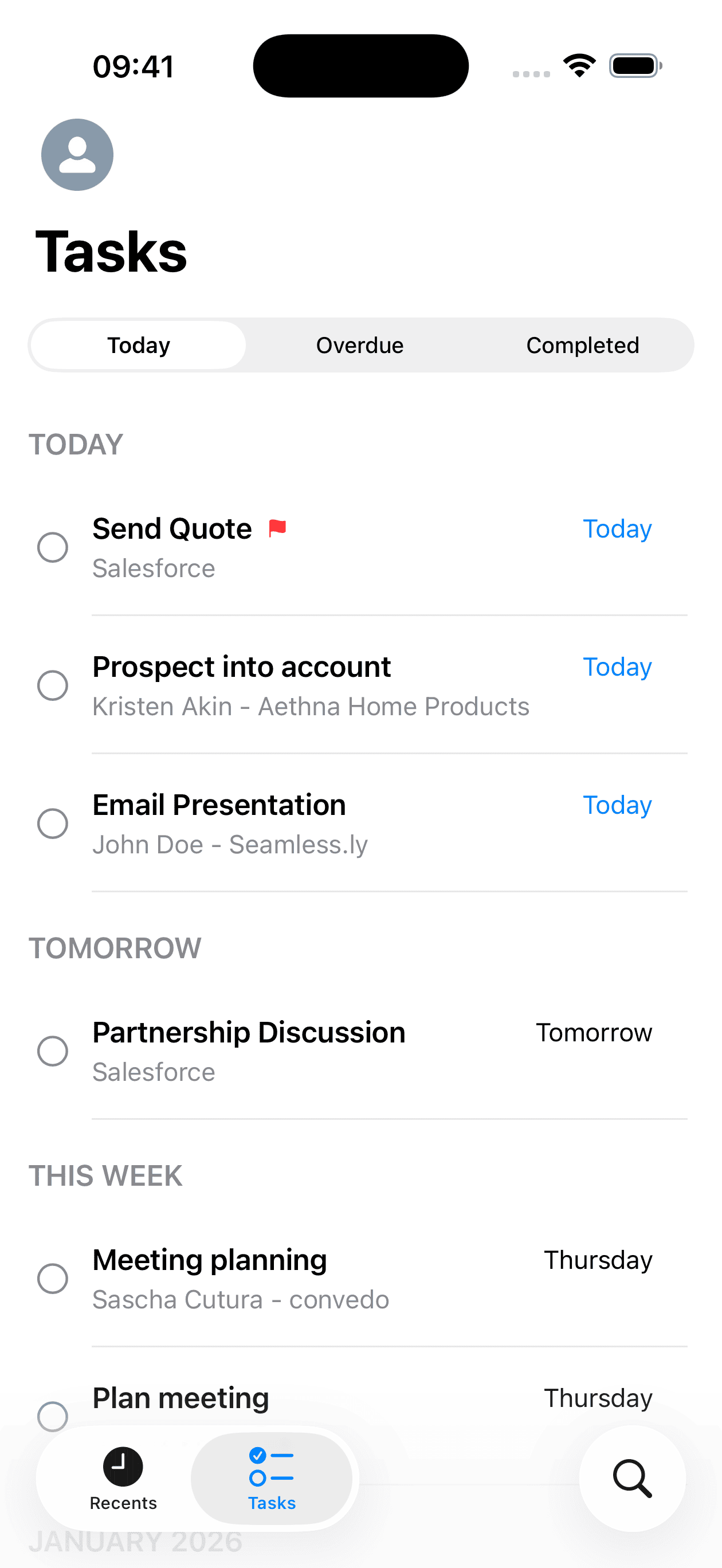The height and width of the screenshot is (1568, 722).
Task: Open the profile avatar icon
Action: 76,155
